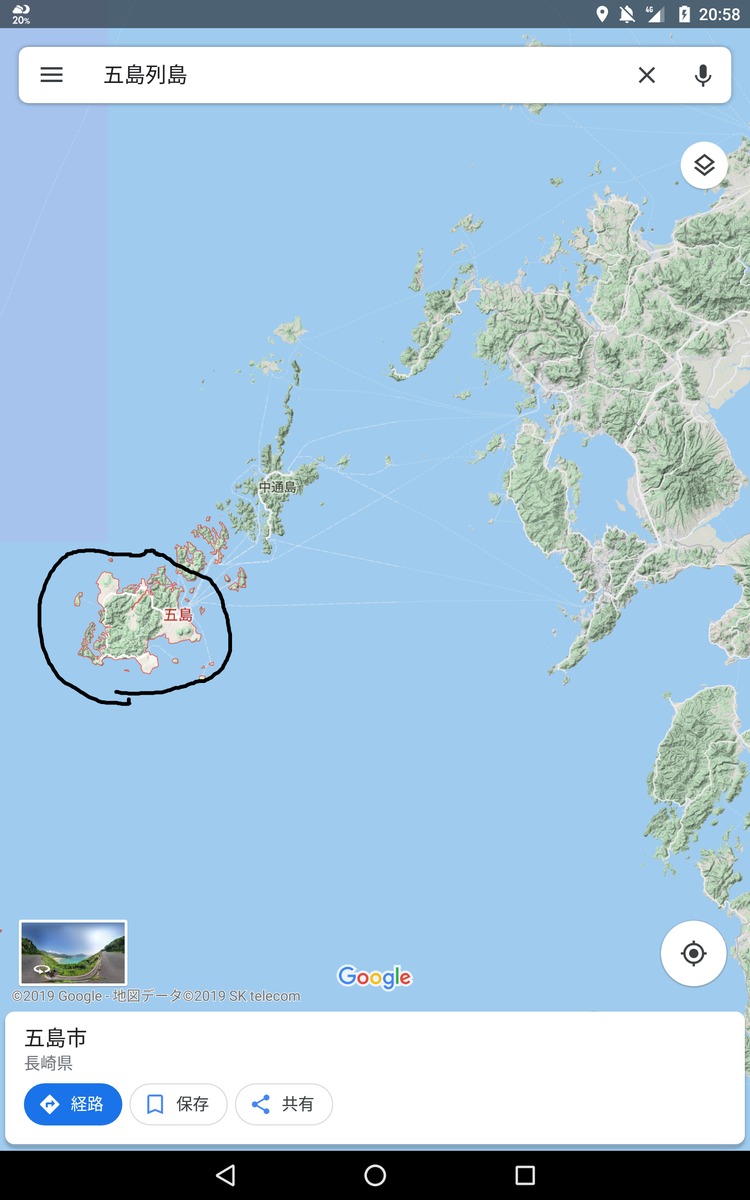Screen dimensions: 750x1200
Task: Open the system recent apps view
Action: point(525,1175)
